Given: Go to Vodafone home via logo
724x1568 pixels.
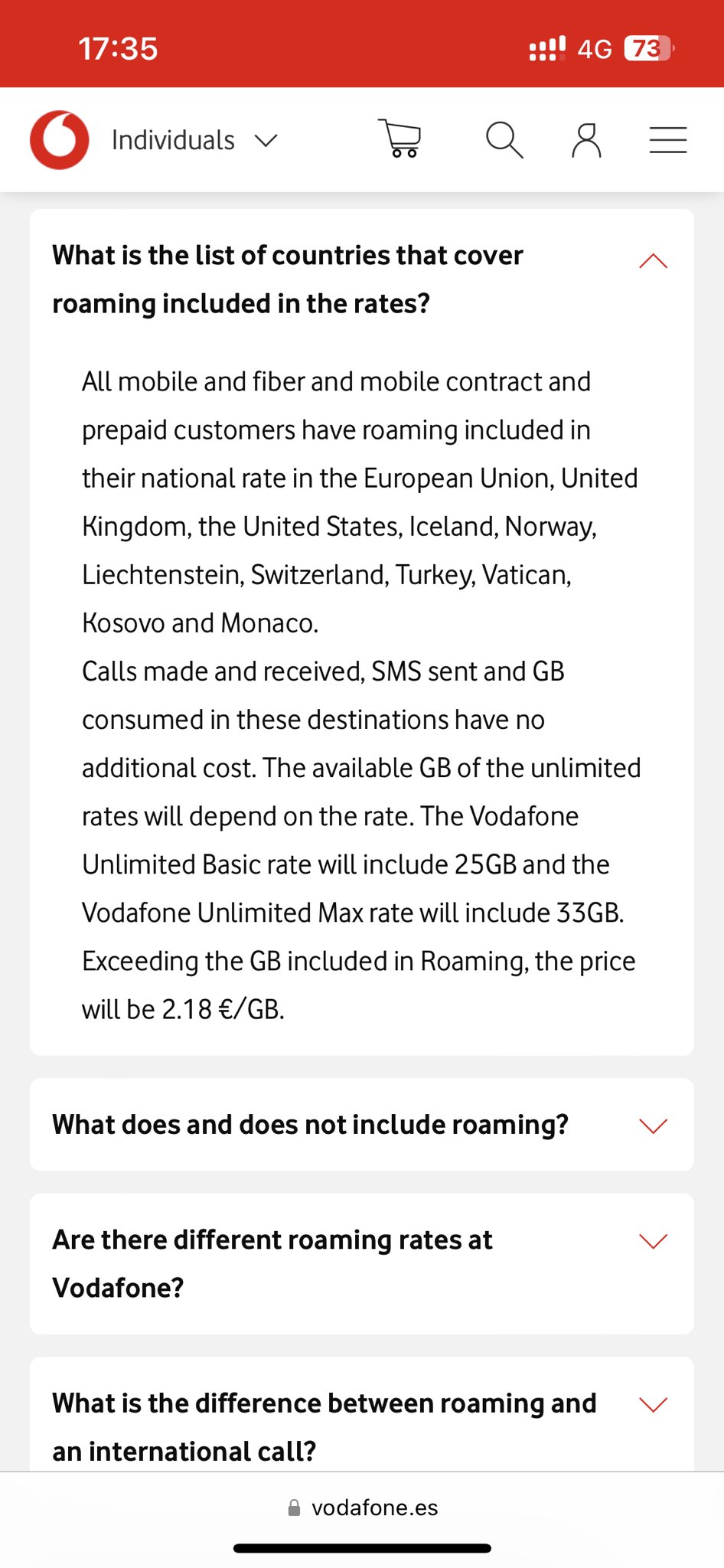Looking at the screenshot, I should click(x=60, y=140).
